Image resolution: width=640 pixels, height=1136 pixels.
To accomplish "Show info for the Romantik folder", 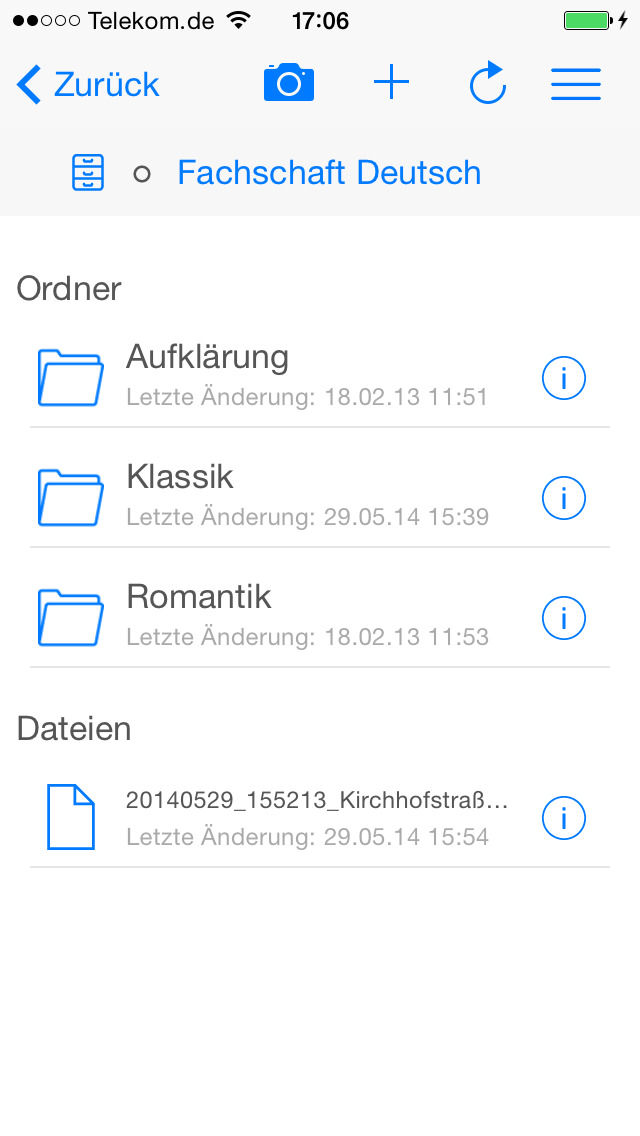I will coord(563,618).
